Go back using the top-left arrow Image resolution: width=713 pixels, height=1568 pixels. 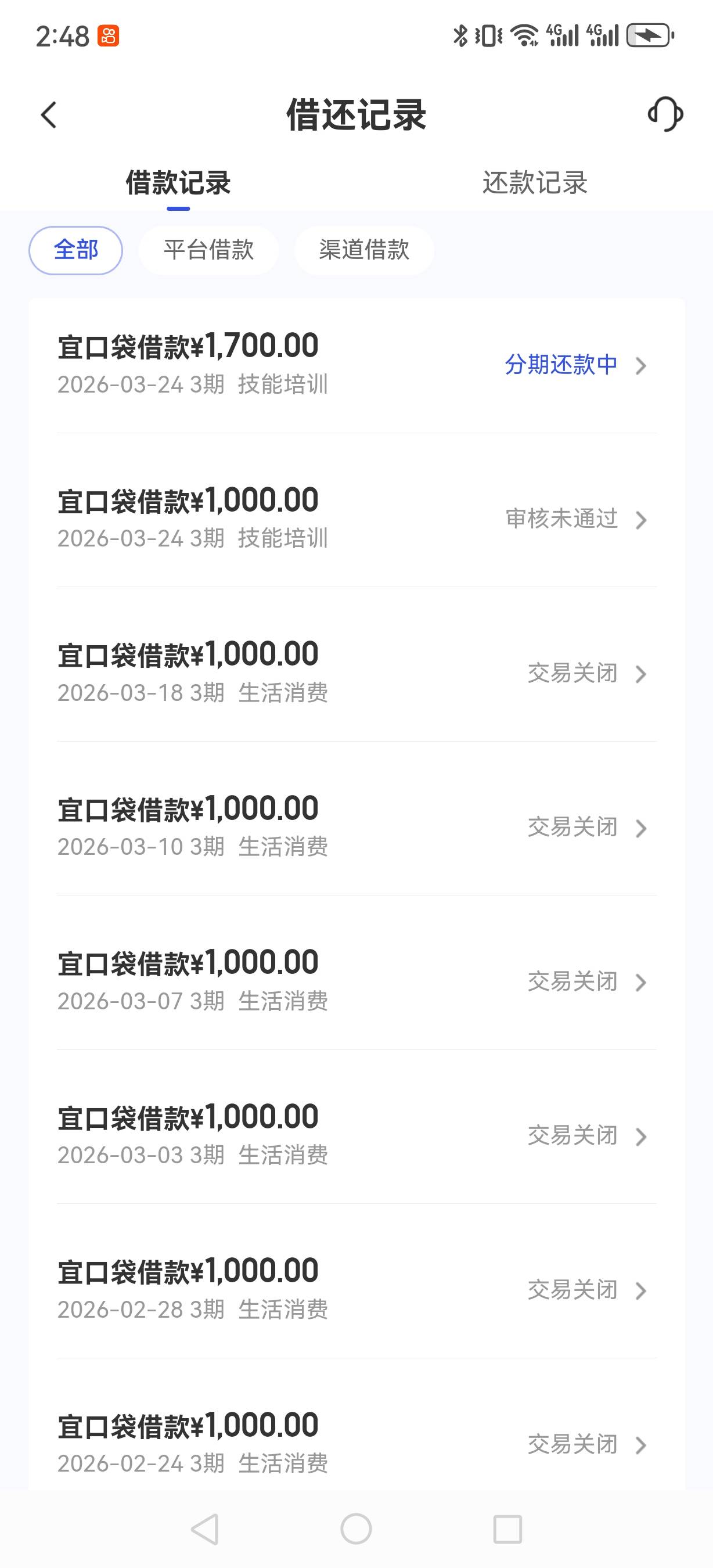coord(49,115)
